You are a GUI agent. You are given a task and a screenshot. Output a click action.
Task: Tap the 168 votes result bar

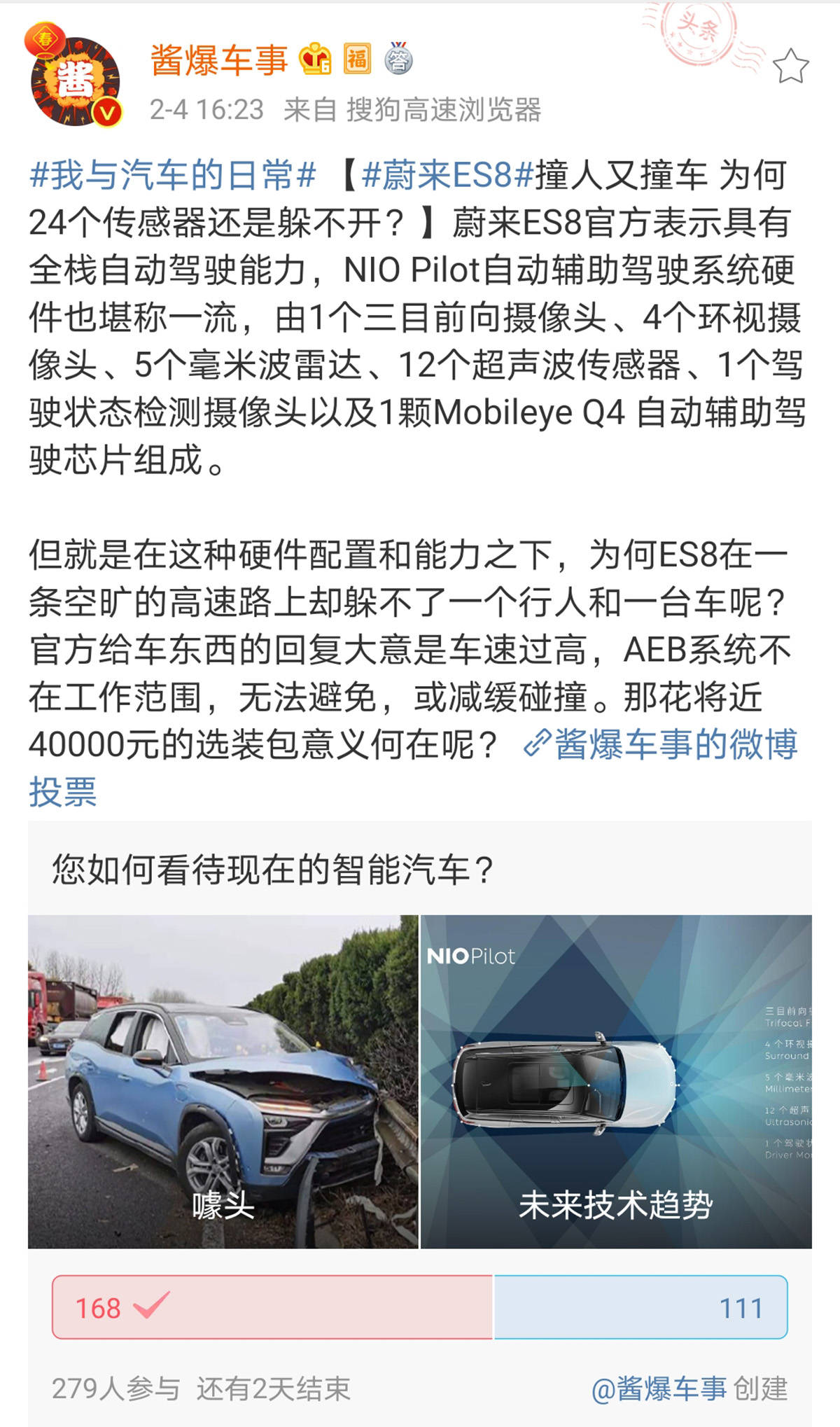(272, 1307)
